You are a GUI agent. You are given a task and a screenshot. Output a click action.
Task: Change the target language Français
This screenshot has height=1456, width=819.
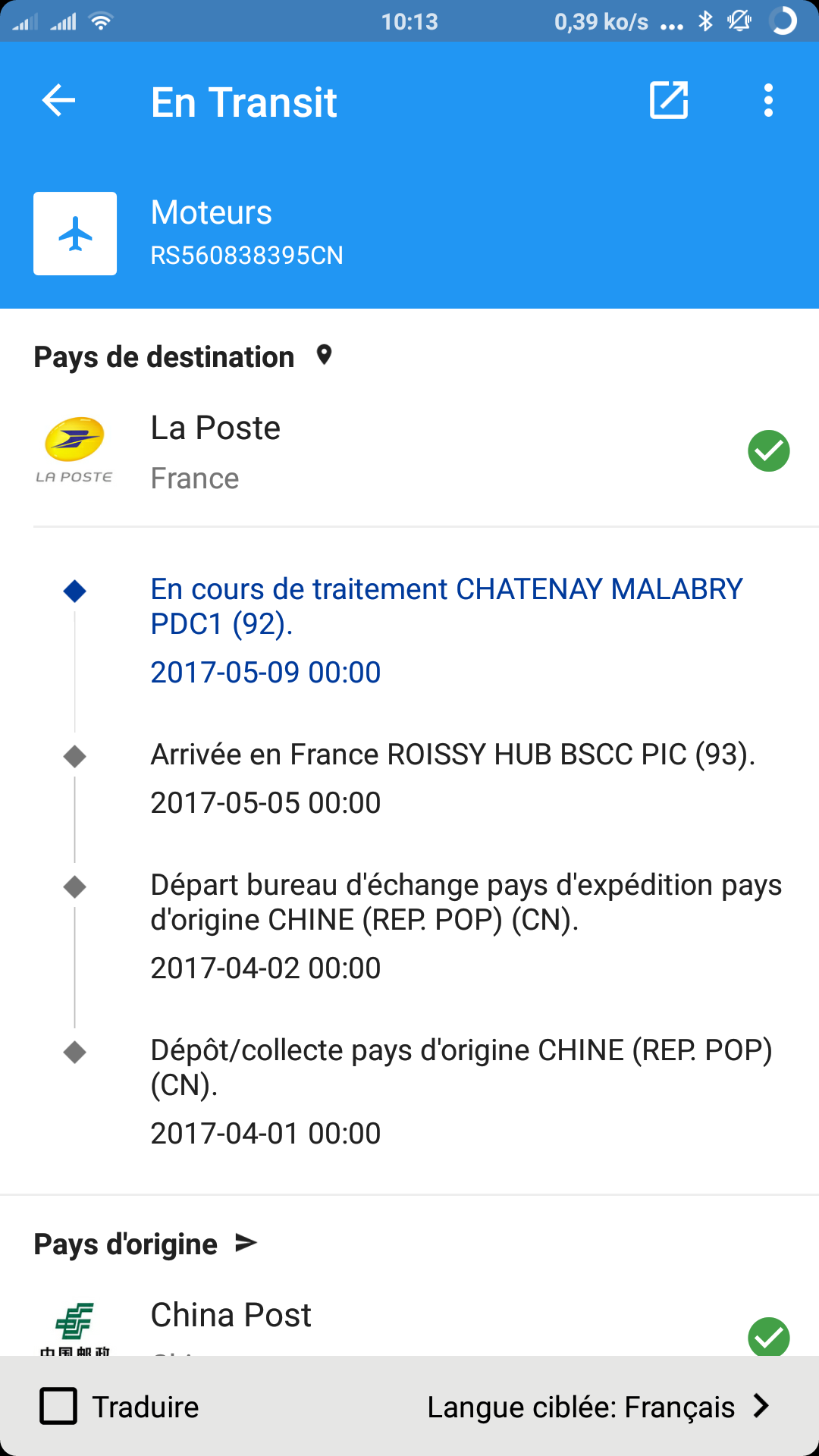[599, 1407]
